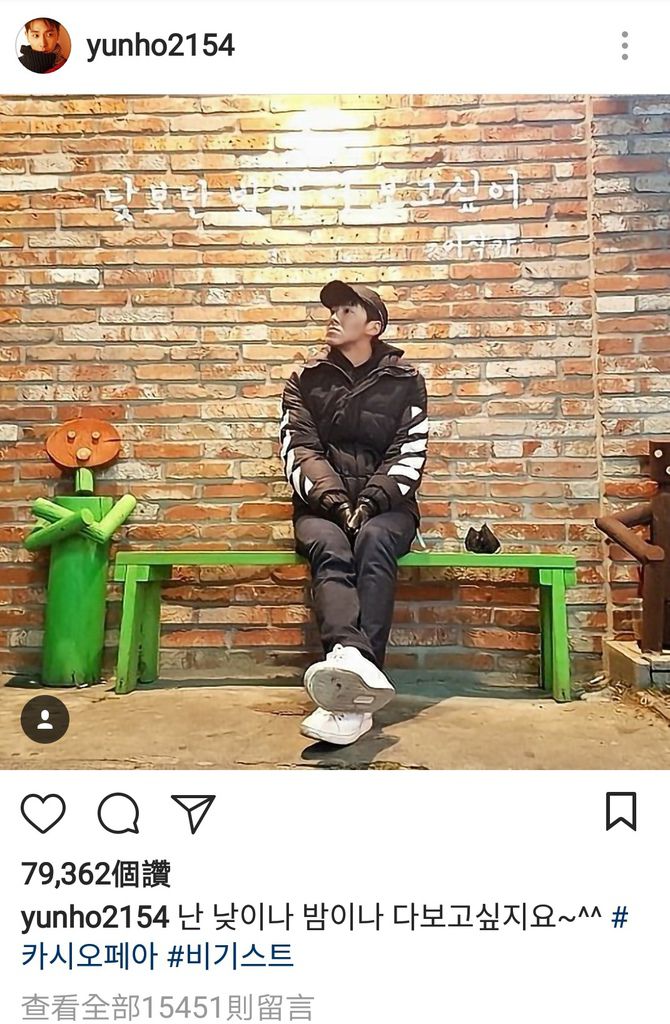Open yunho2154's profile picture
The image size is (670, 1024).
(43, 45)
